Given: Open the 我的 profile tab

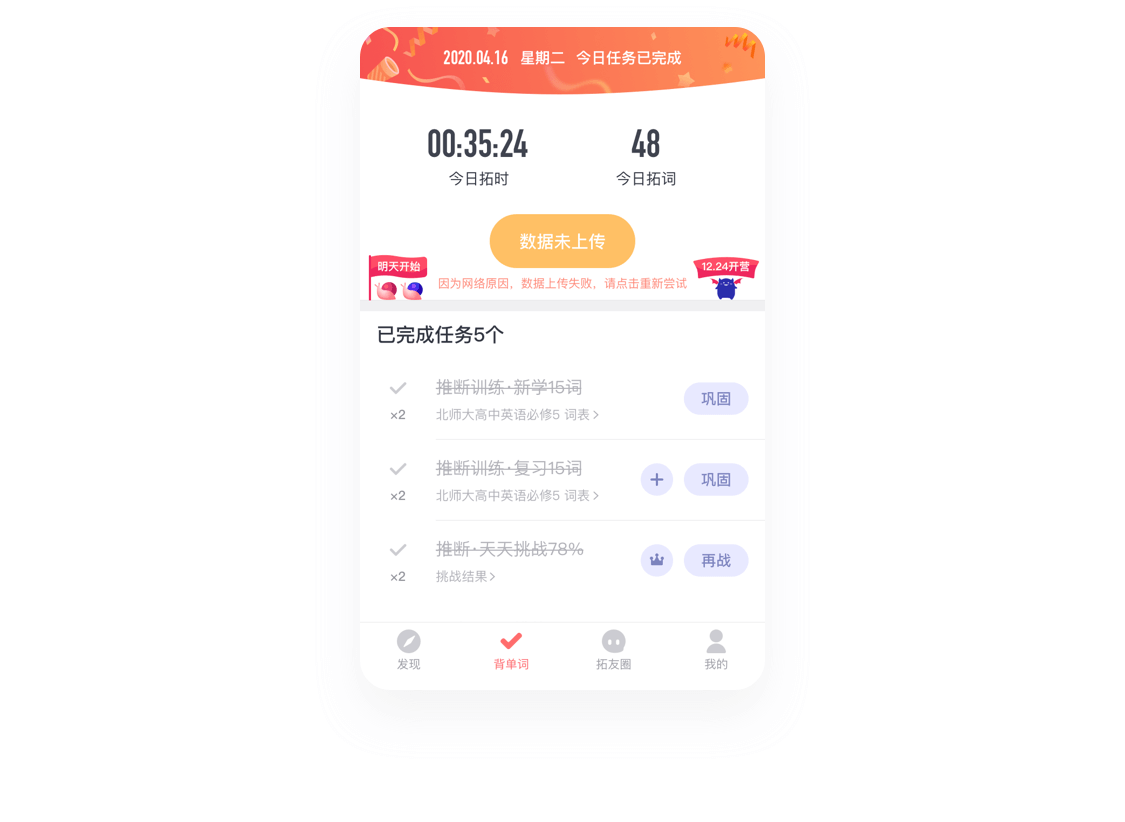Looking at the screenshot, I should coord(716,650).
